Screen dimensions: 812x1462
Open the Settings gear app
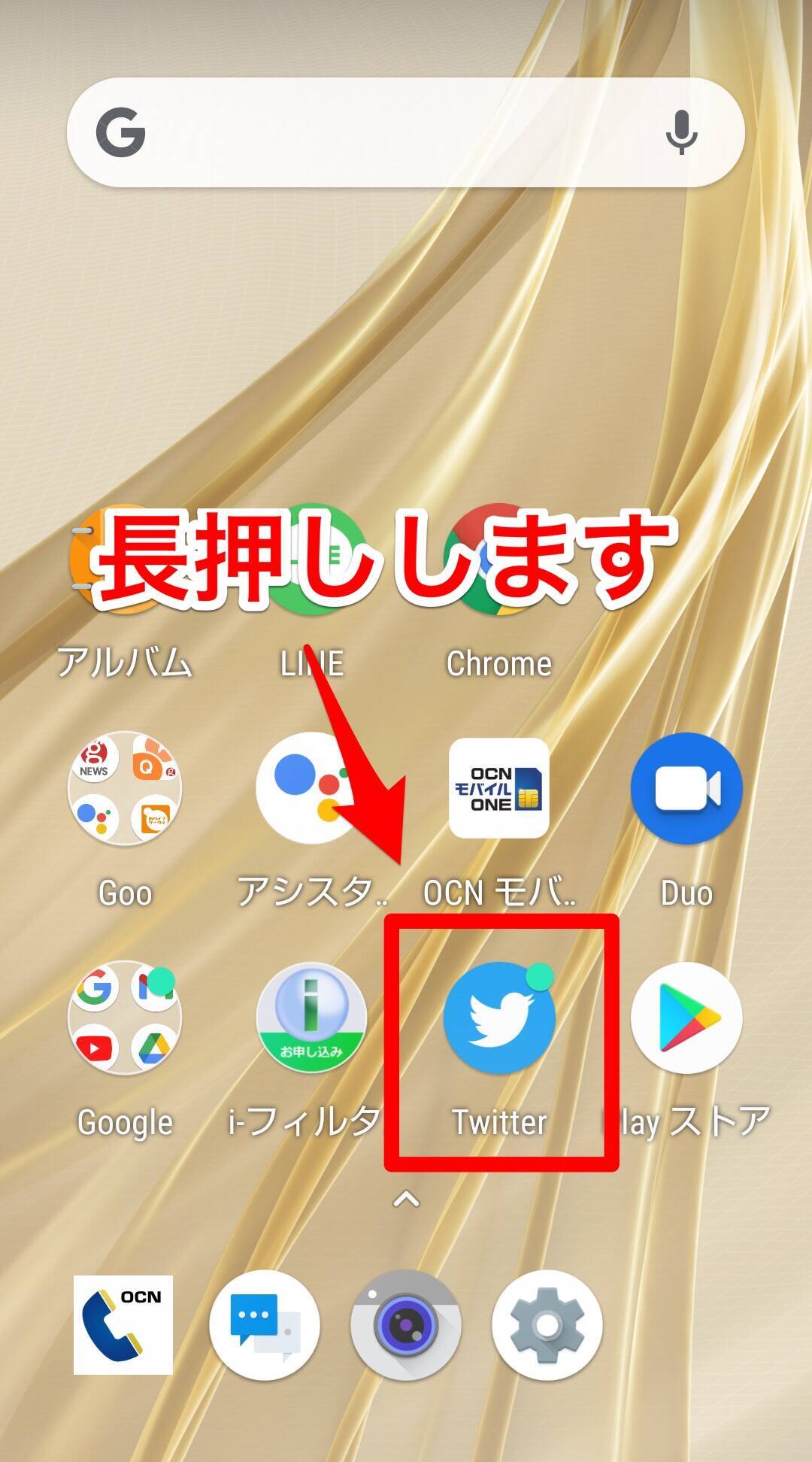click(547, 1325)
